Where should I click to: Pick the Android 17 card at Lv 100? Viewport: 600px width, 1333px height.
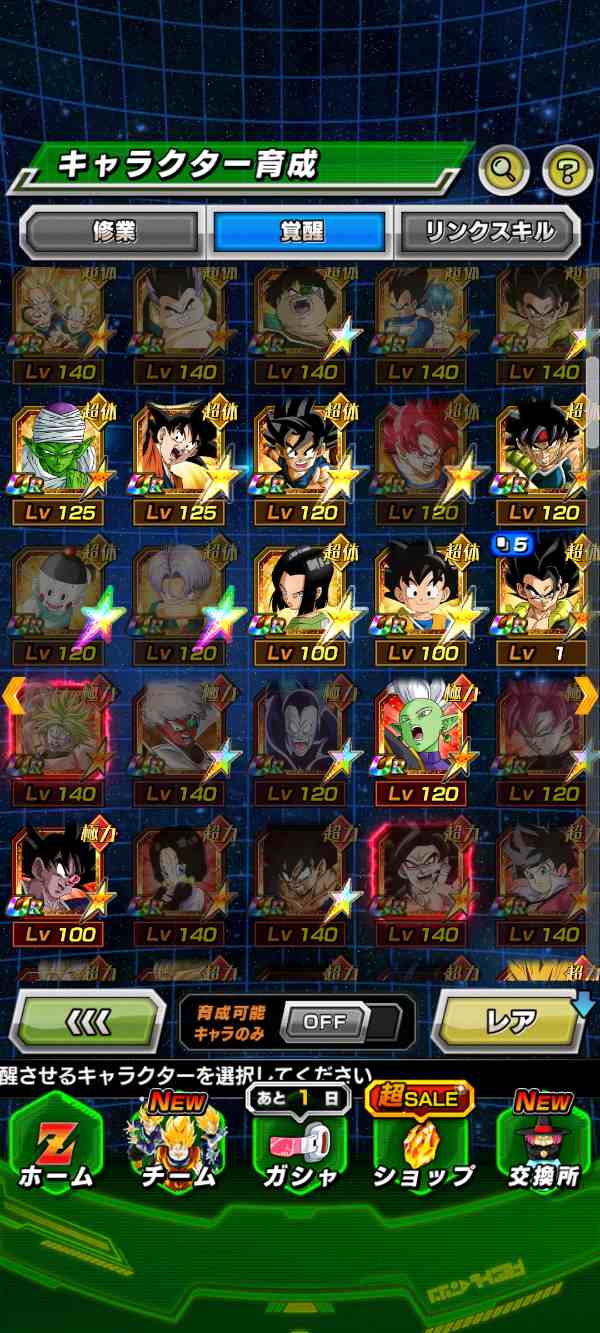coord(302,604)
